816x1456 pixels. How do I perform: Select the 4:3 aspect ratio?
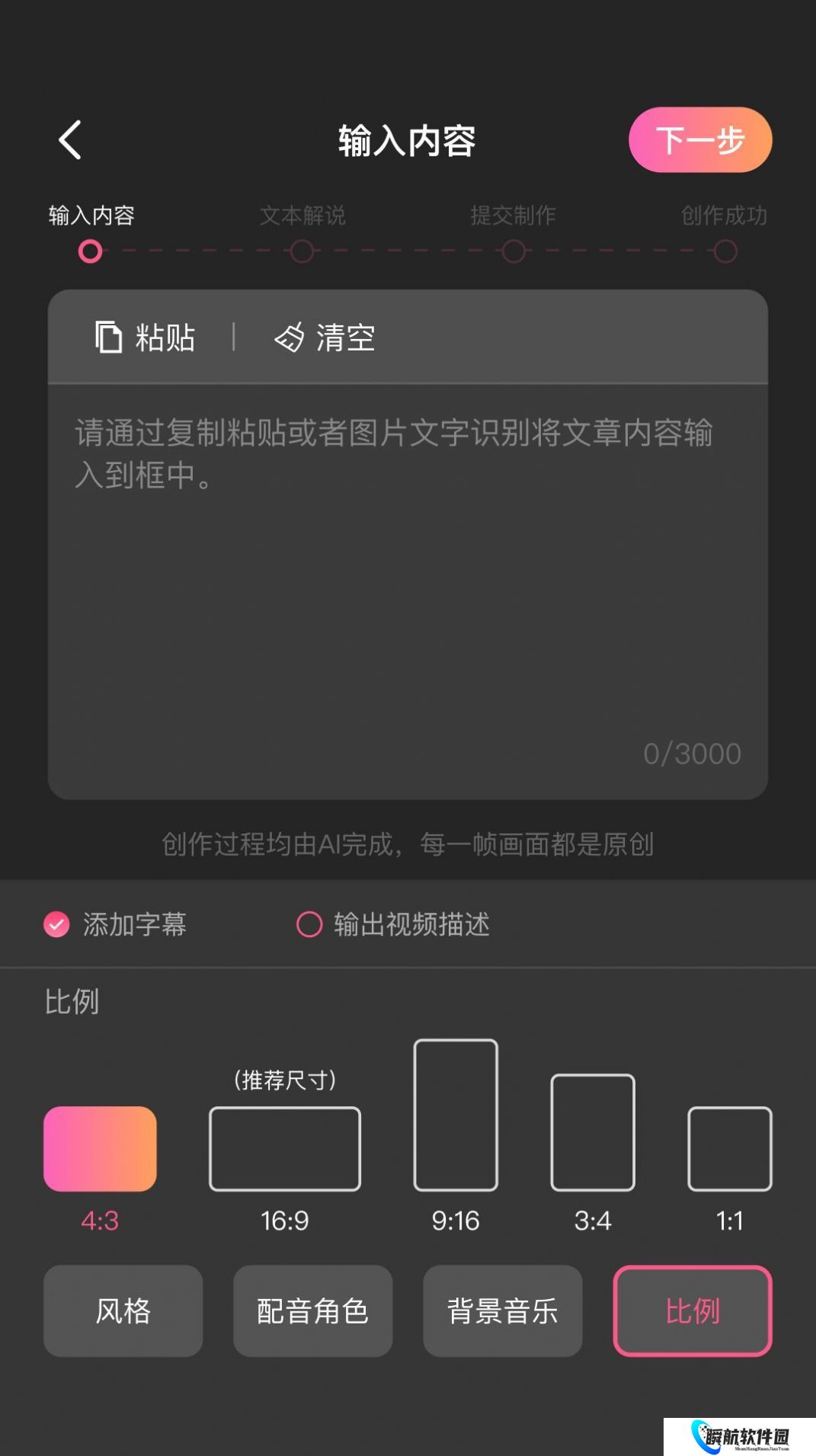(x=100, y=1148)
